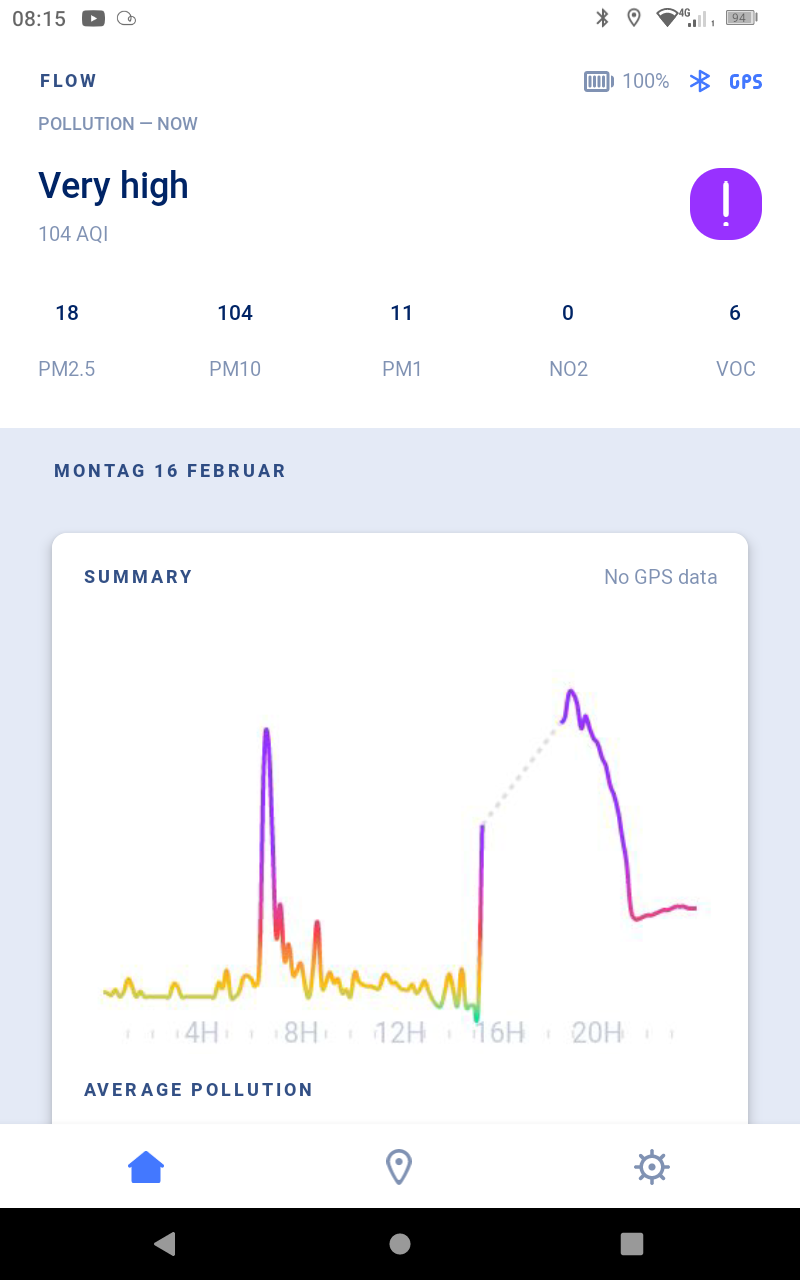View PM10 pollutant details

[x=235, y=340]
